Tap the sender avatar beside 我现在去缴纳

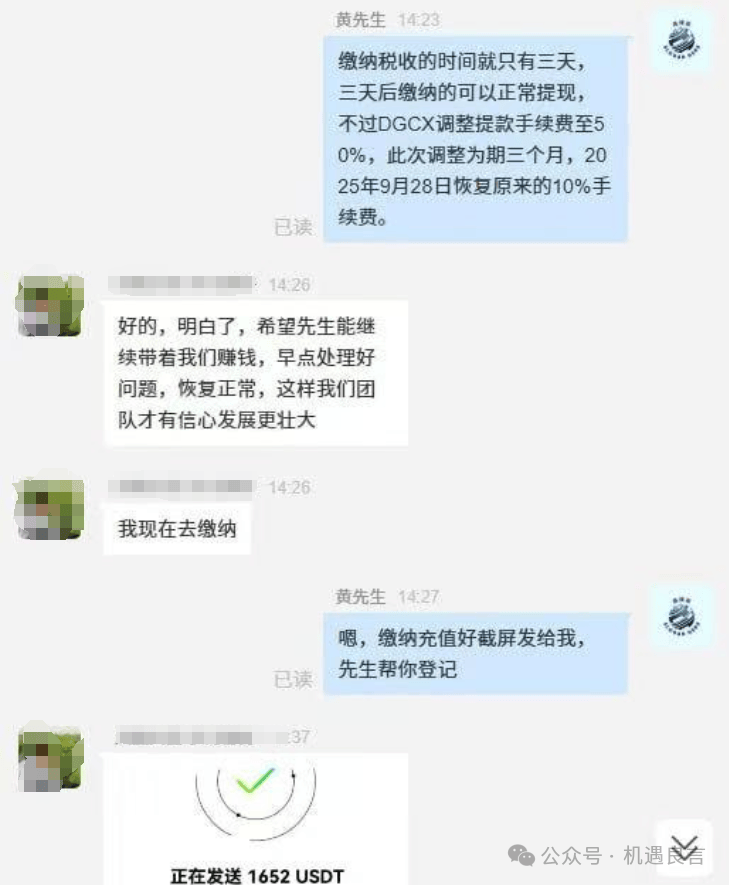[50, 510]
